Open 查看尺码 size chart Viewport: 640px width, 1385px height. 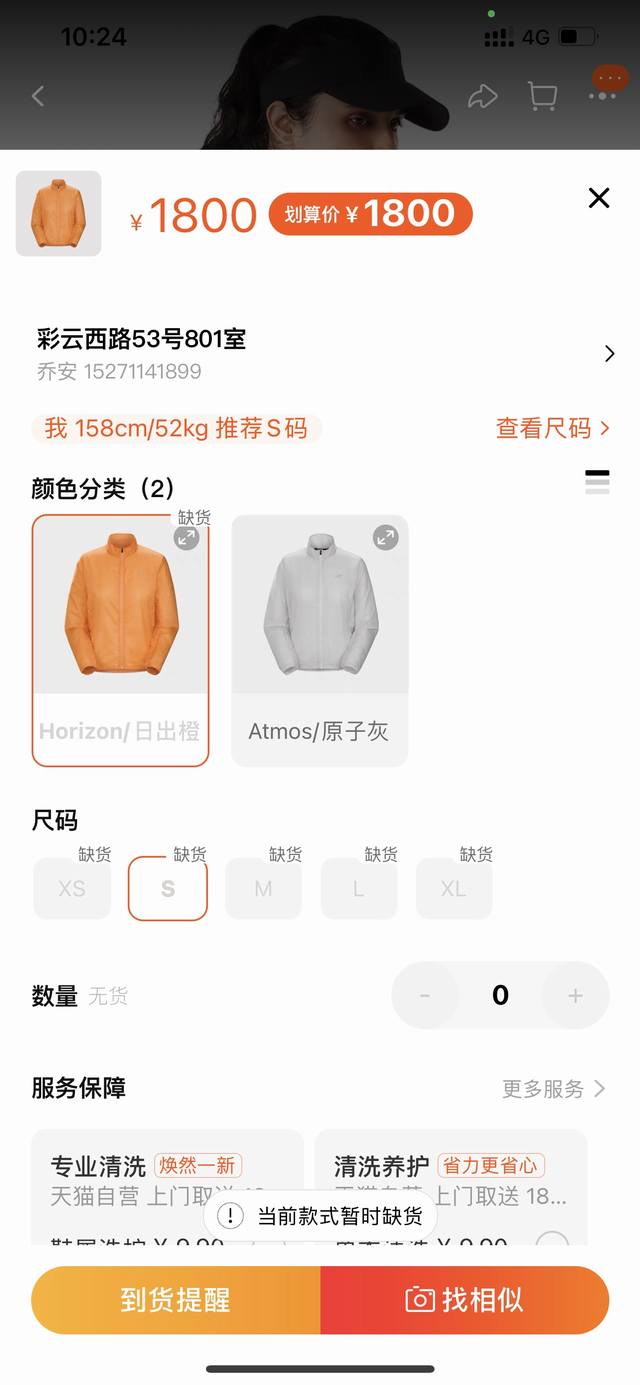pos(552,429)
